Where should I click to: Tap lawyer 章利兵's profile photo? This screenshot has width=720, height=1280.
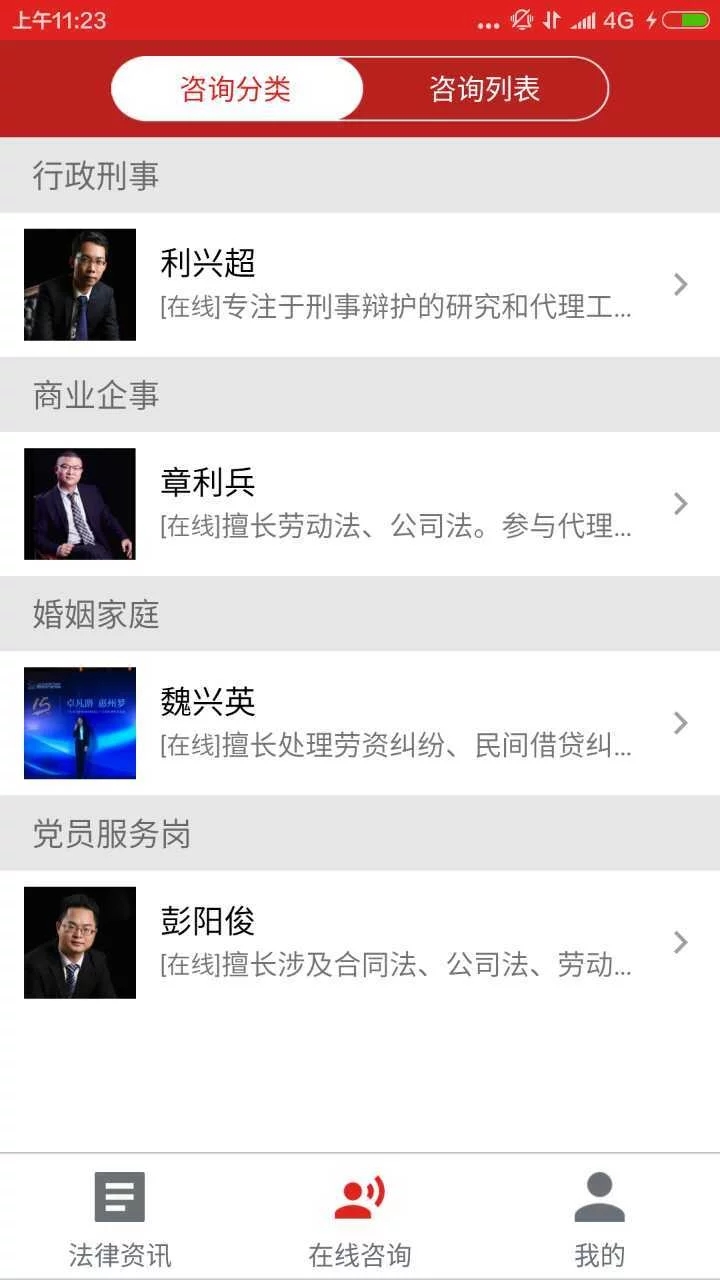79,504
